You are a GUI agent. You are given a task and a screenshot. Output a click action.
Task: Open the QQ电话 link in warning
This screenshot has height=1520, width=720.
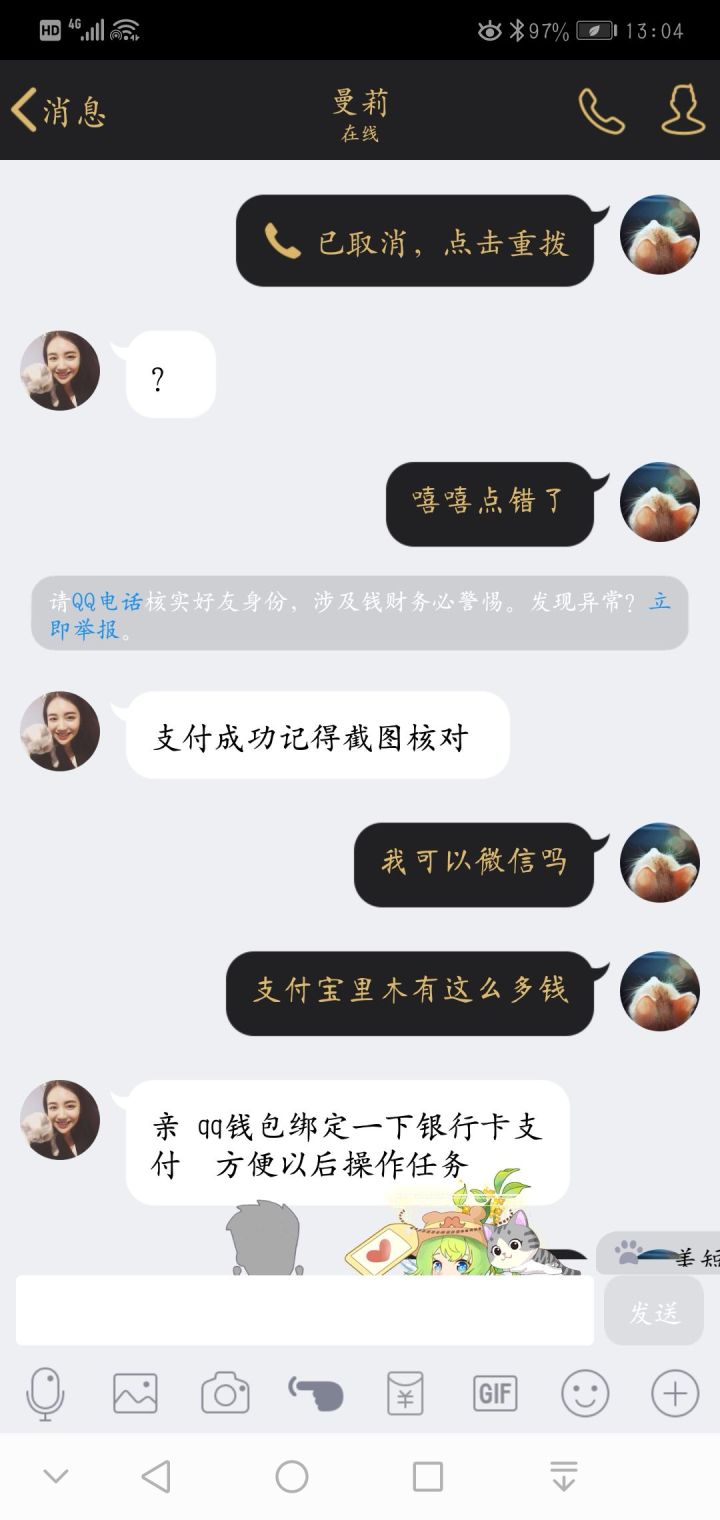107,602
